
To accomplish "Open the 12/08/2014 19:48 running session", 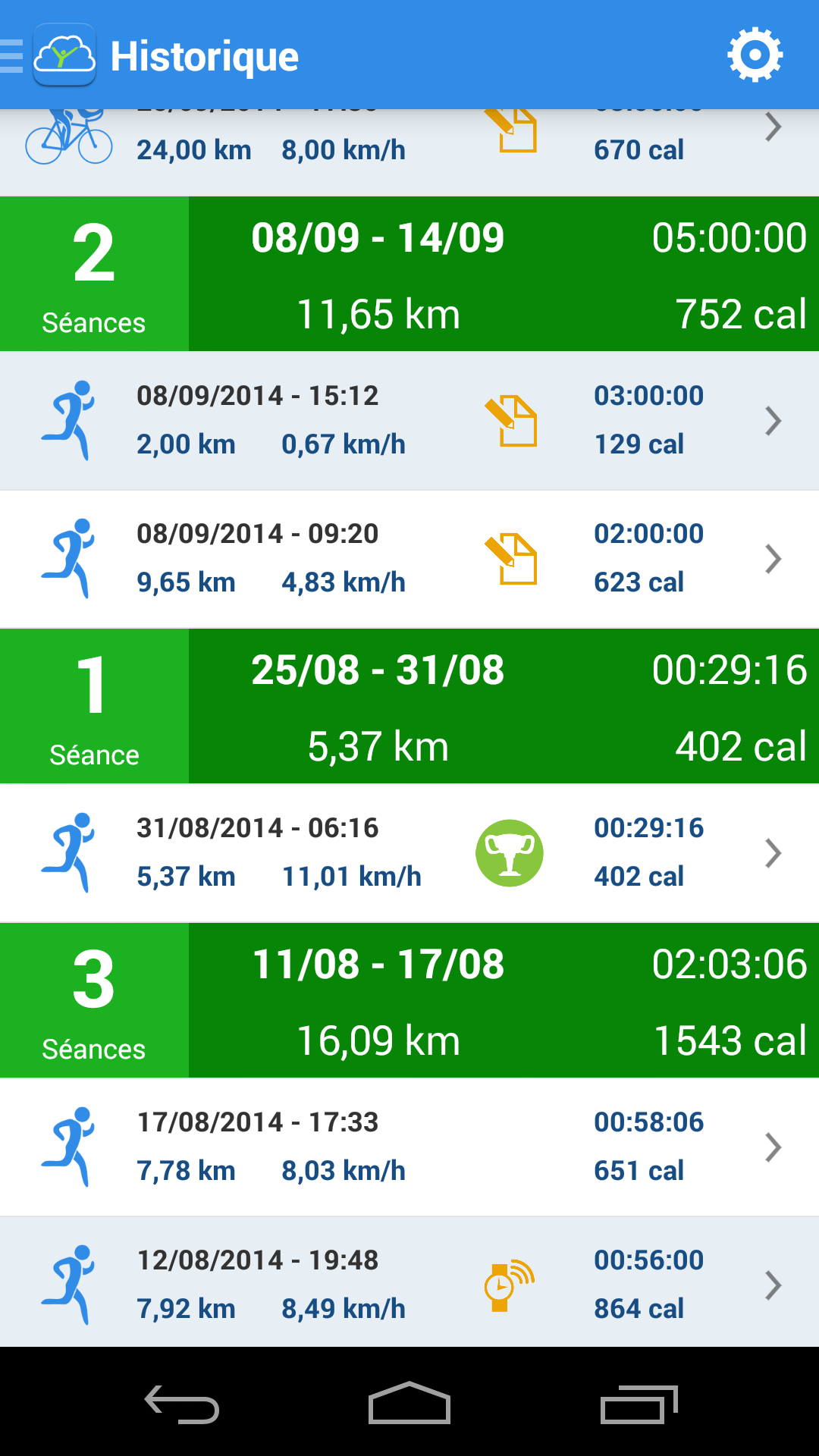I will tap(409, 1282).
